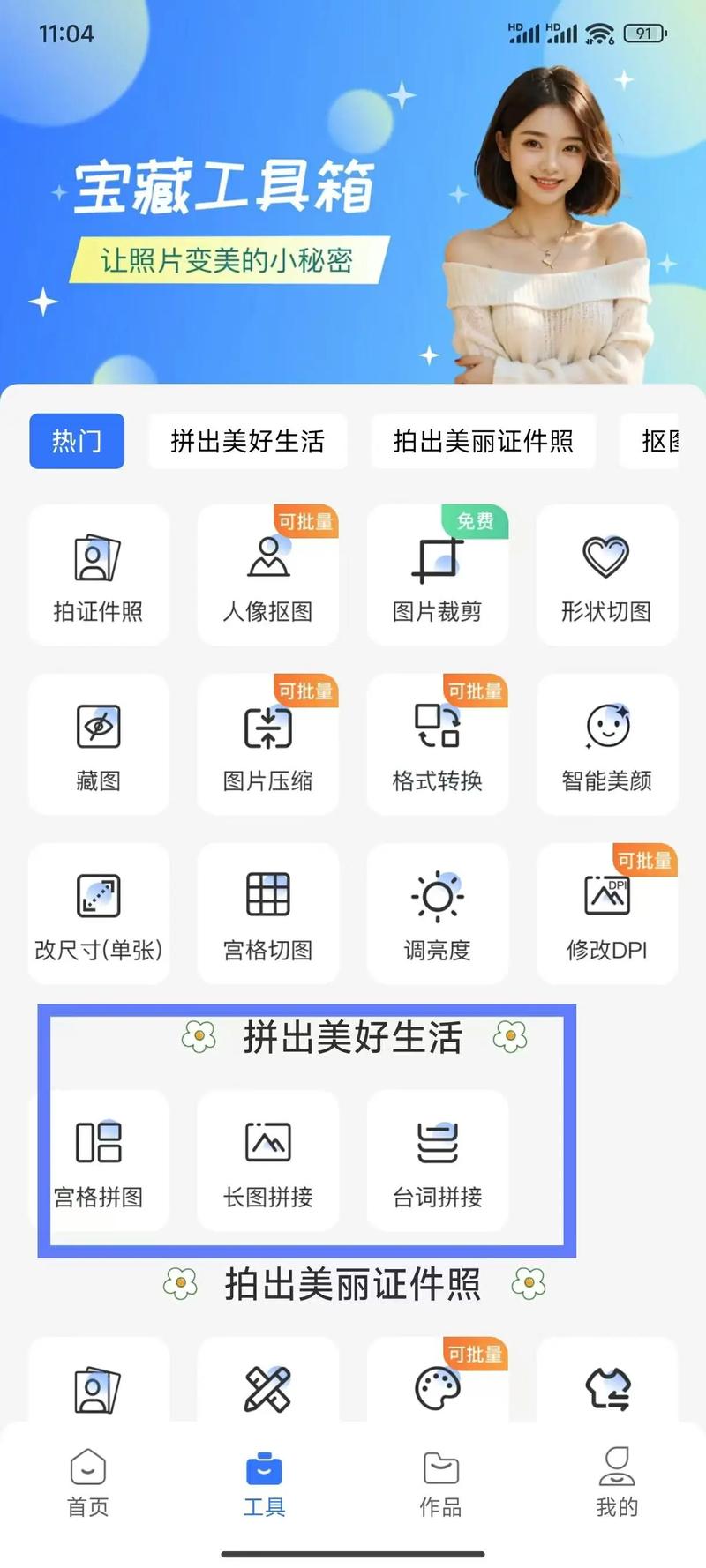Select the 图片压缩 compression tool
Image resolution: width=706 pixels, height=1568 pixels.
click(x=268, y=743)
